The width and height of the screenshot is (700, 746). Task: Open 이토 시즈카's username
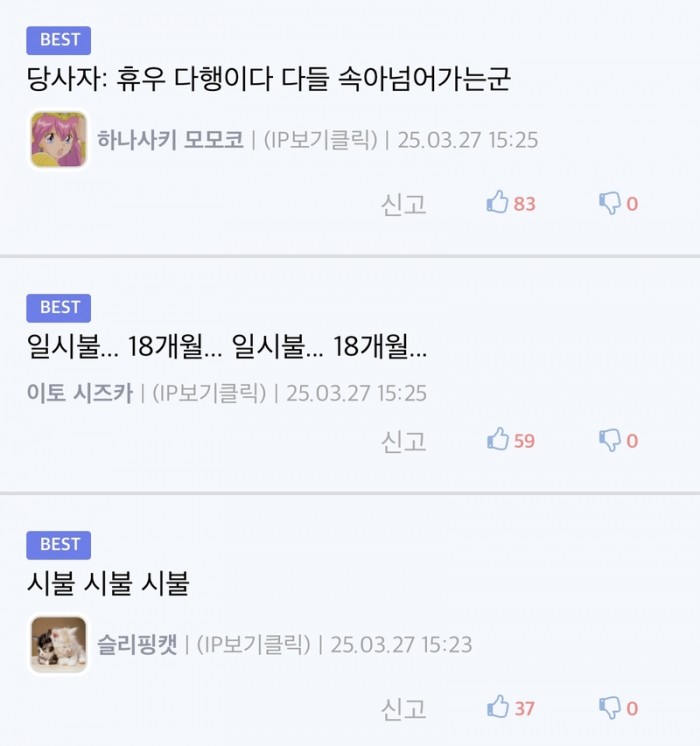80,394
